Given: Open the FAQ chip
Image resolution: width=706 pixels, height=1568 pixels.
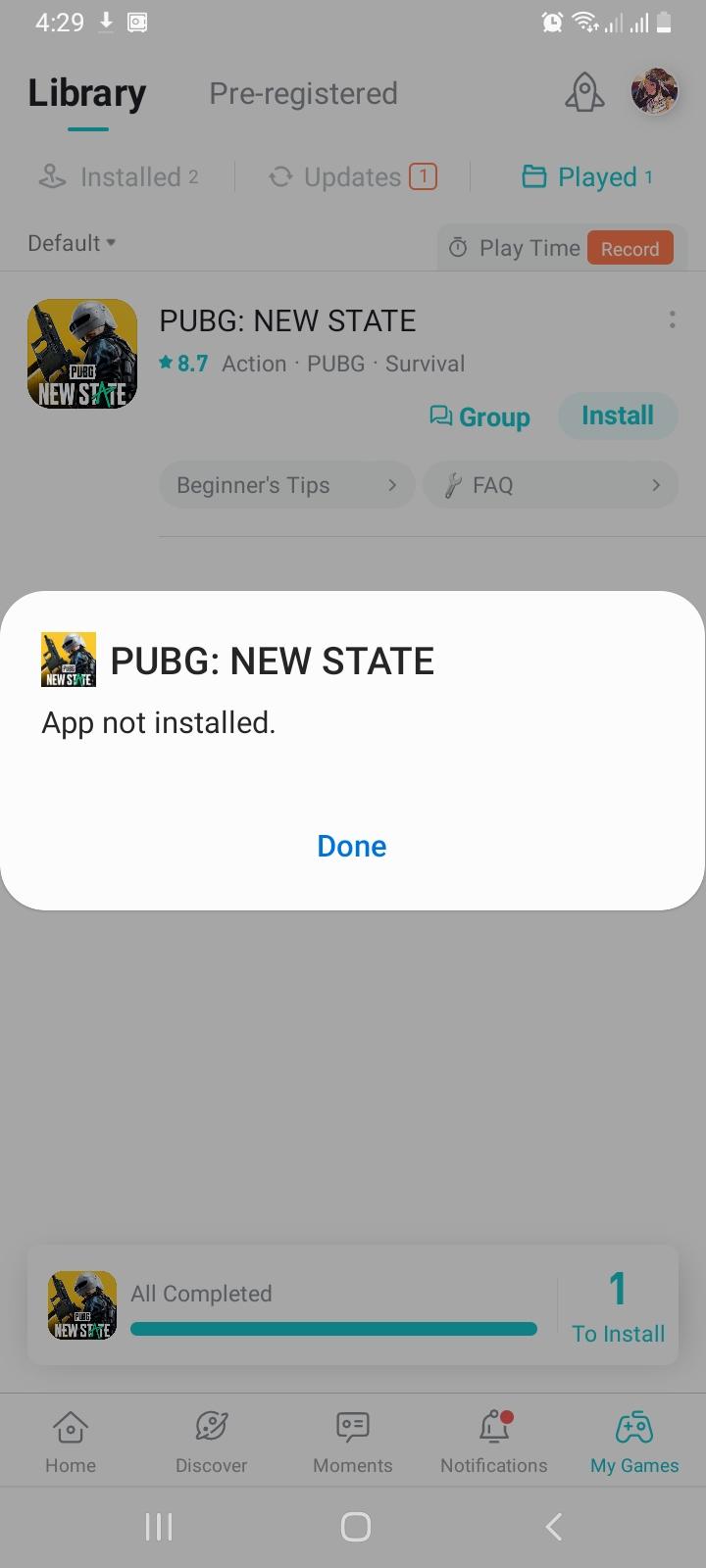Looking at the screenshot, I should pyautogui.click(x=550, y=485).
